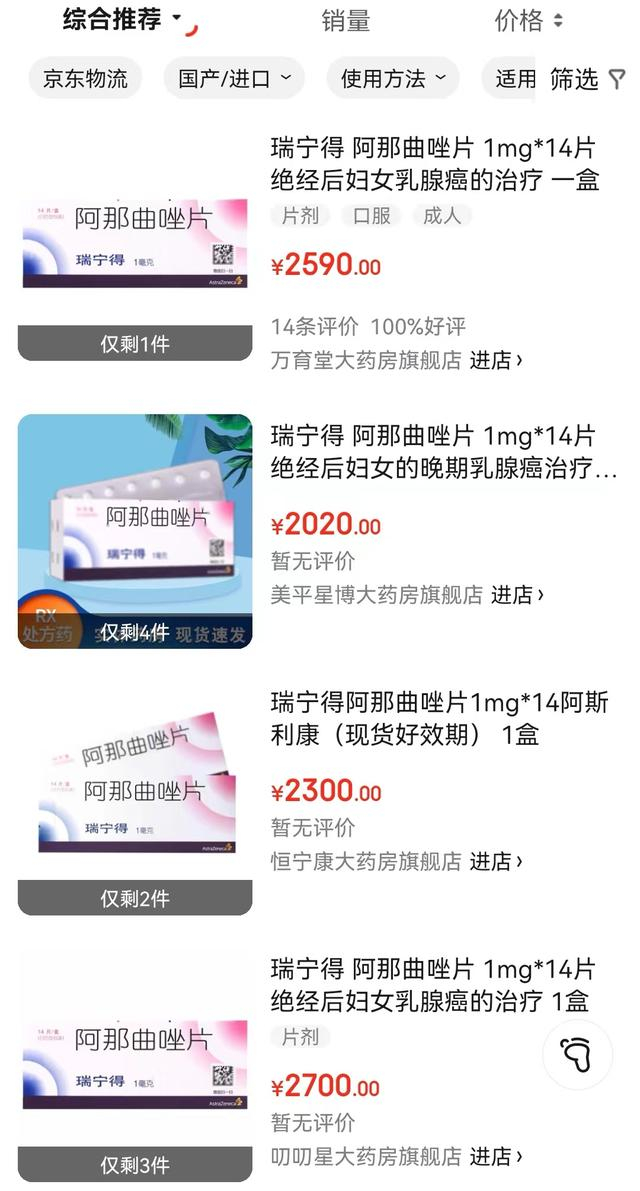
Task: Open the 综合推荐 sort dropdown
Action: [x=122, y=19]
